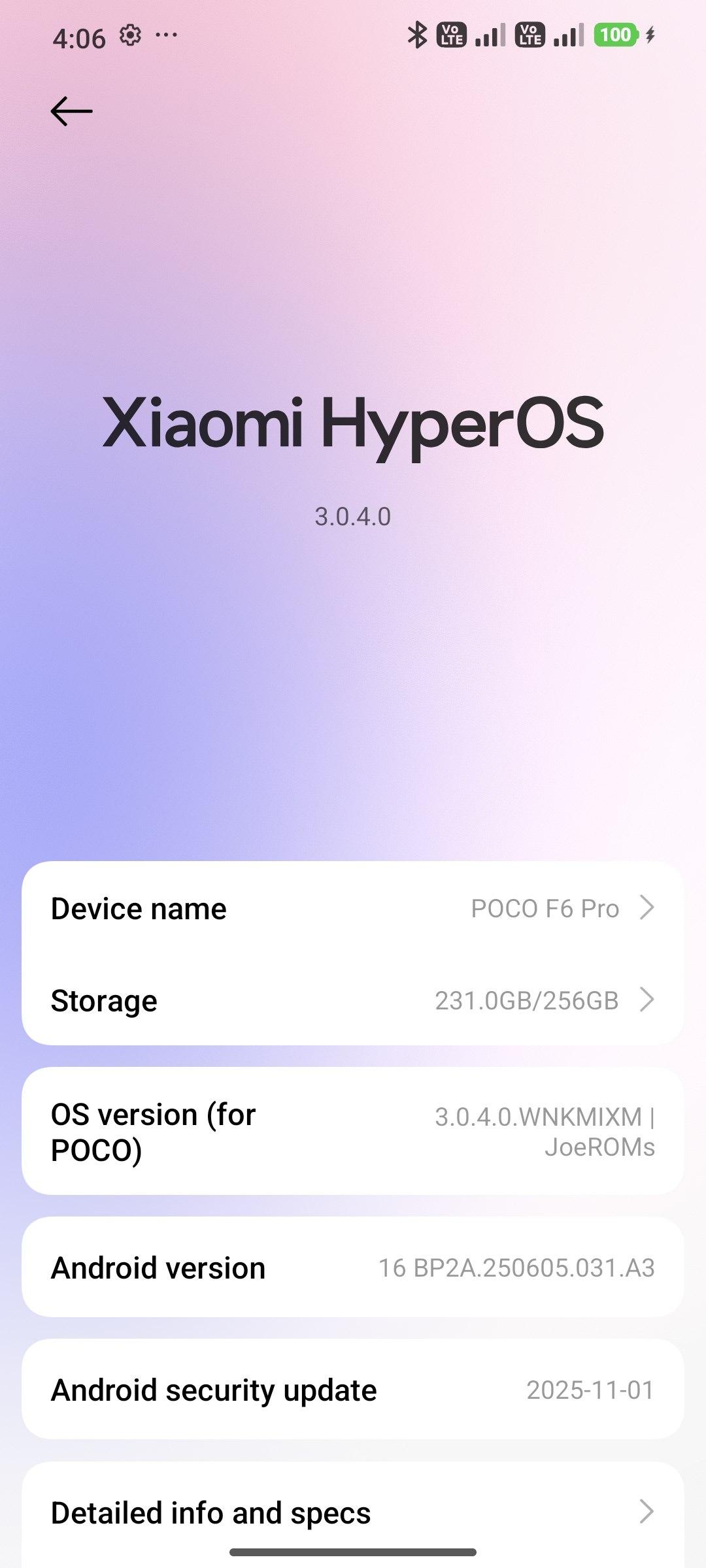Tap the Android version row
Image resolution: width=706 pixels, height=1568 pixels.
(353, 1267)
